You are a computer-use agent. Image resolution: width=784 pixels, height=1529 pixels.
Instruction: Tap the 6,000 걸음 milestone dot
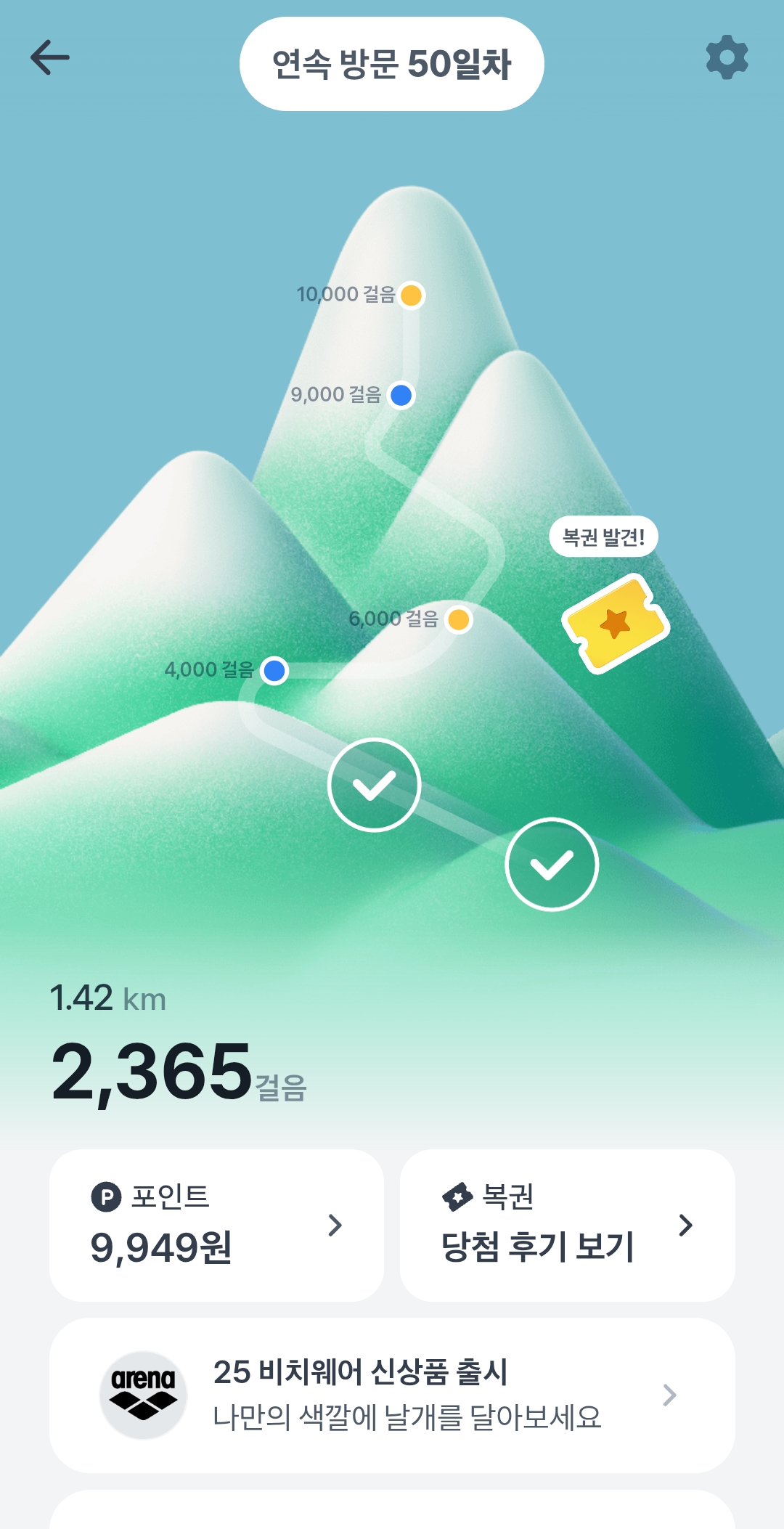click(x=458, y=619)
